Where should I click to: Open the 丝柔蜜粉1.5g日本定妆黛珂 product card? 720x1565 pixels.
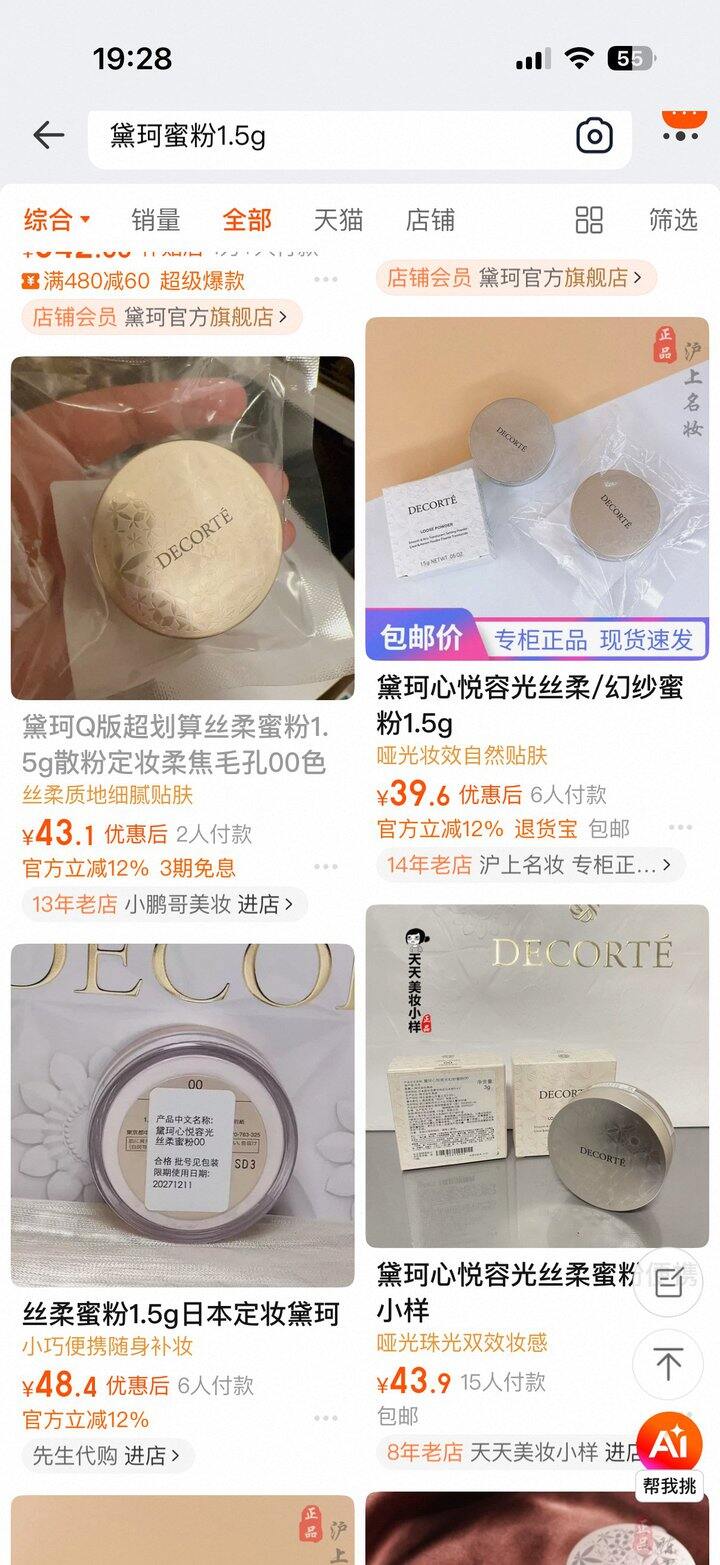click(x=182, y=1115)
